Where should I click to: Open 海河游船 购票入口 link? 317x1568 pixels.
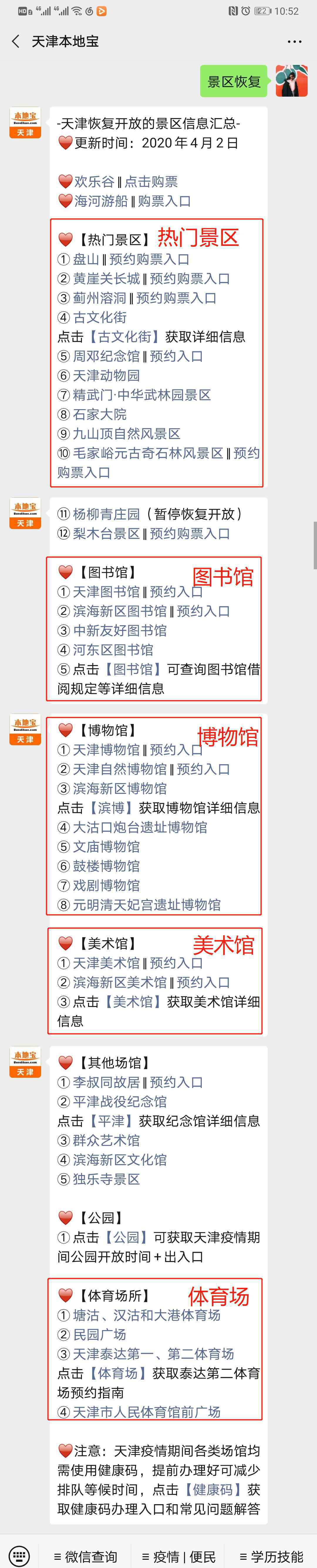tap(164, 201)
